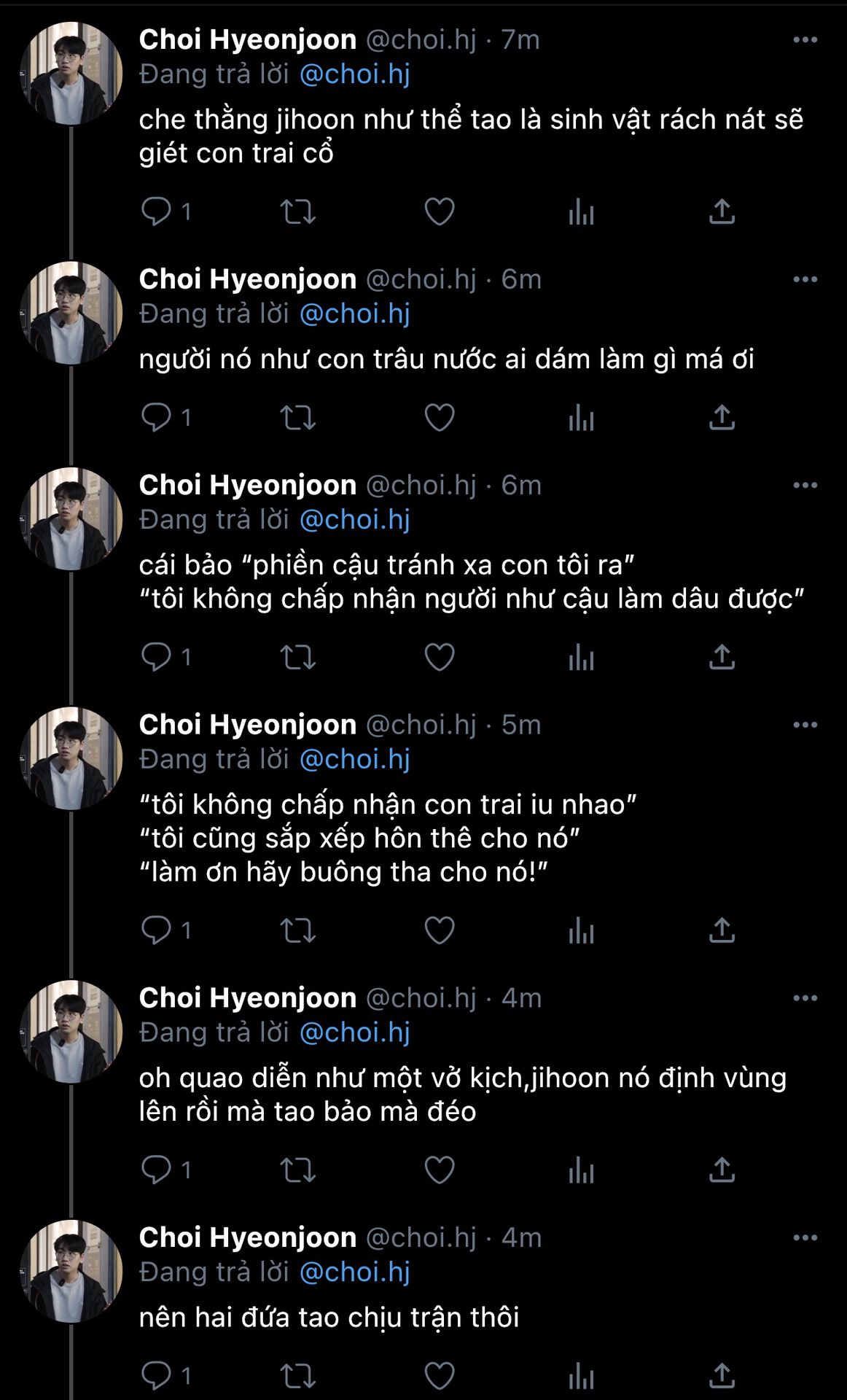Reply to "nên hai đứa tao chịu trận" tweet
The image size is (847, 1400).
(156, 1375)
